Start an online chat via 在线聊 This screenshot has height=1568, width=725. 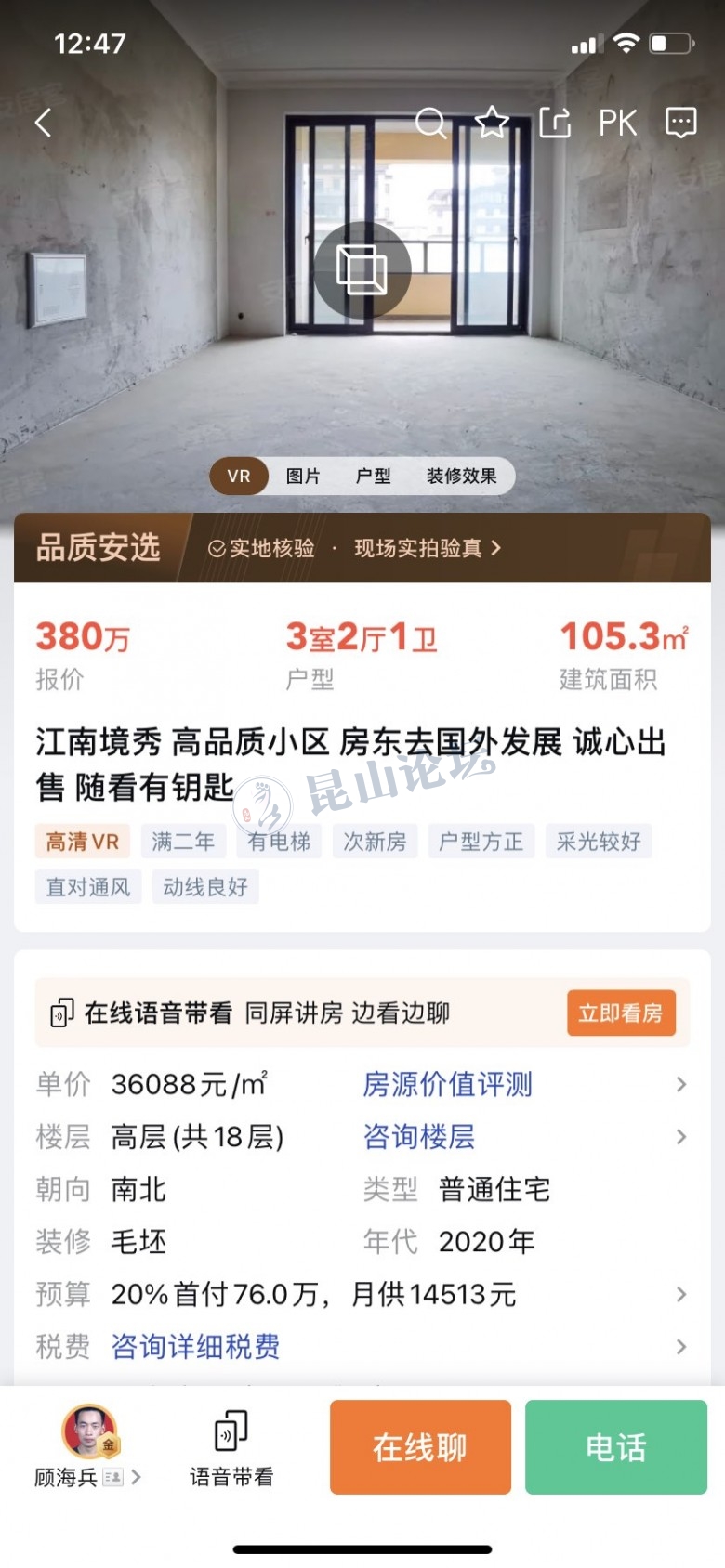click(x=420, y=1447)
